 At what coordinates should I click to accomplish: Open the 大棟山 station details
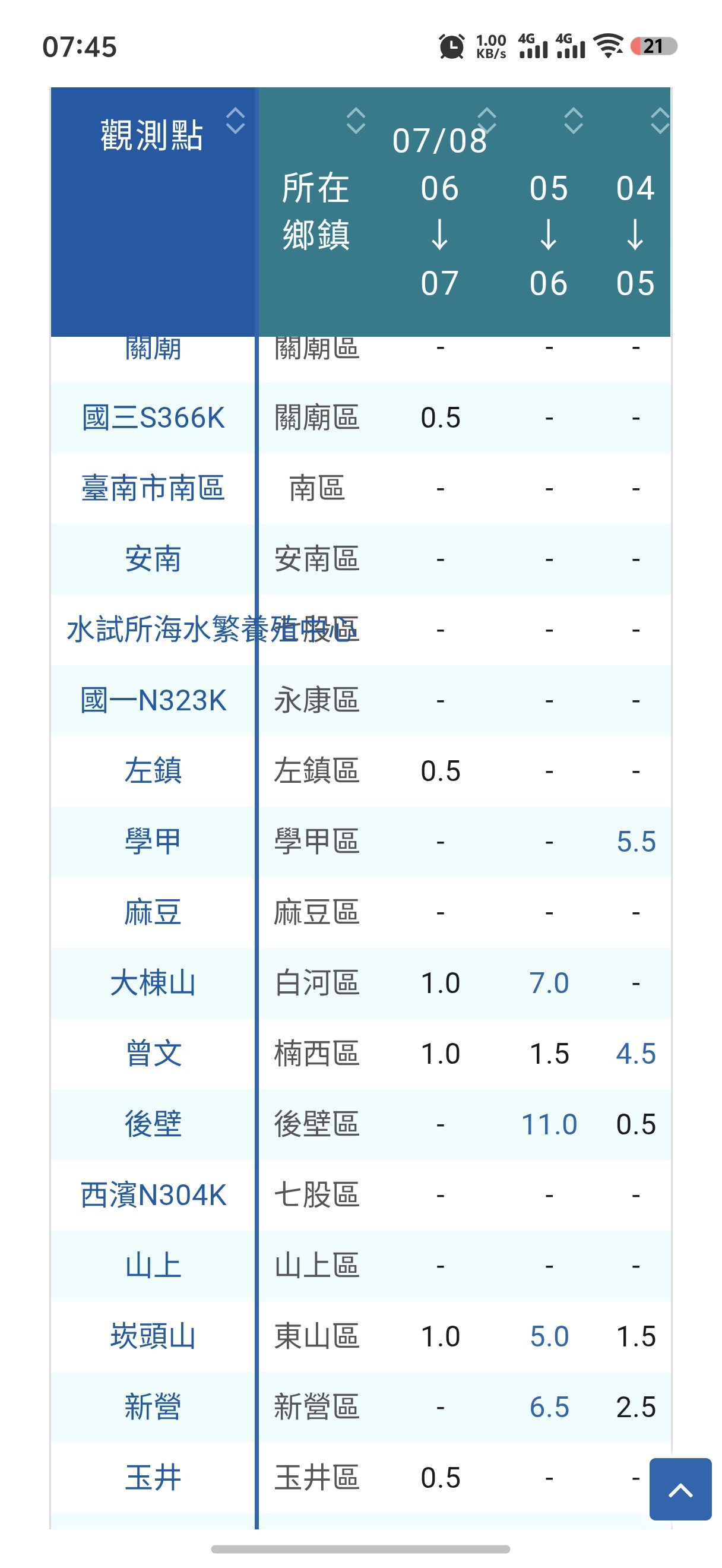153,983
